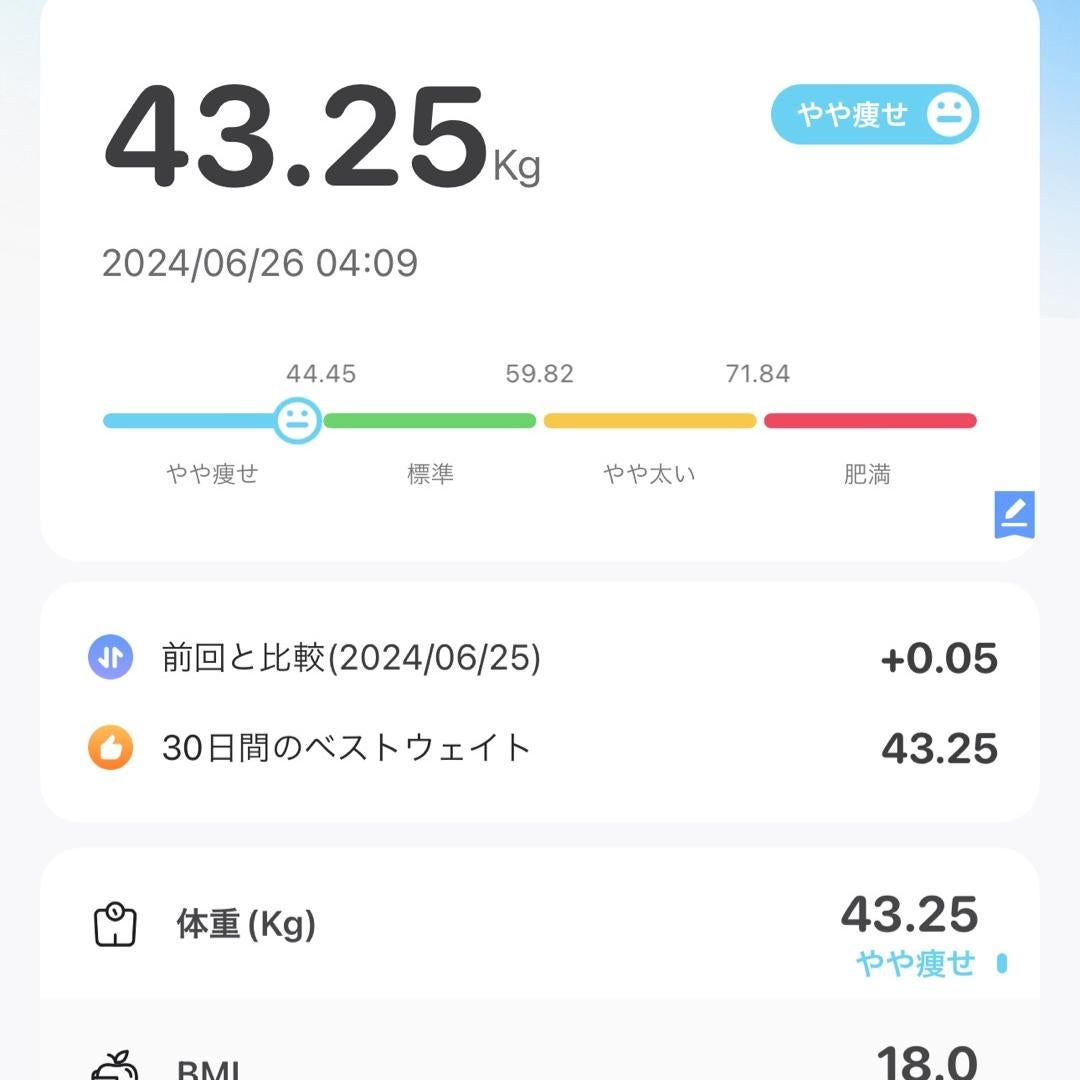Open the 体重 (Kg) detail row
1080x1080 pixels.
(x=540, y=926)
